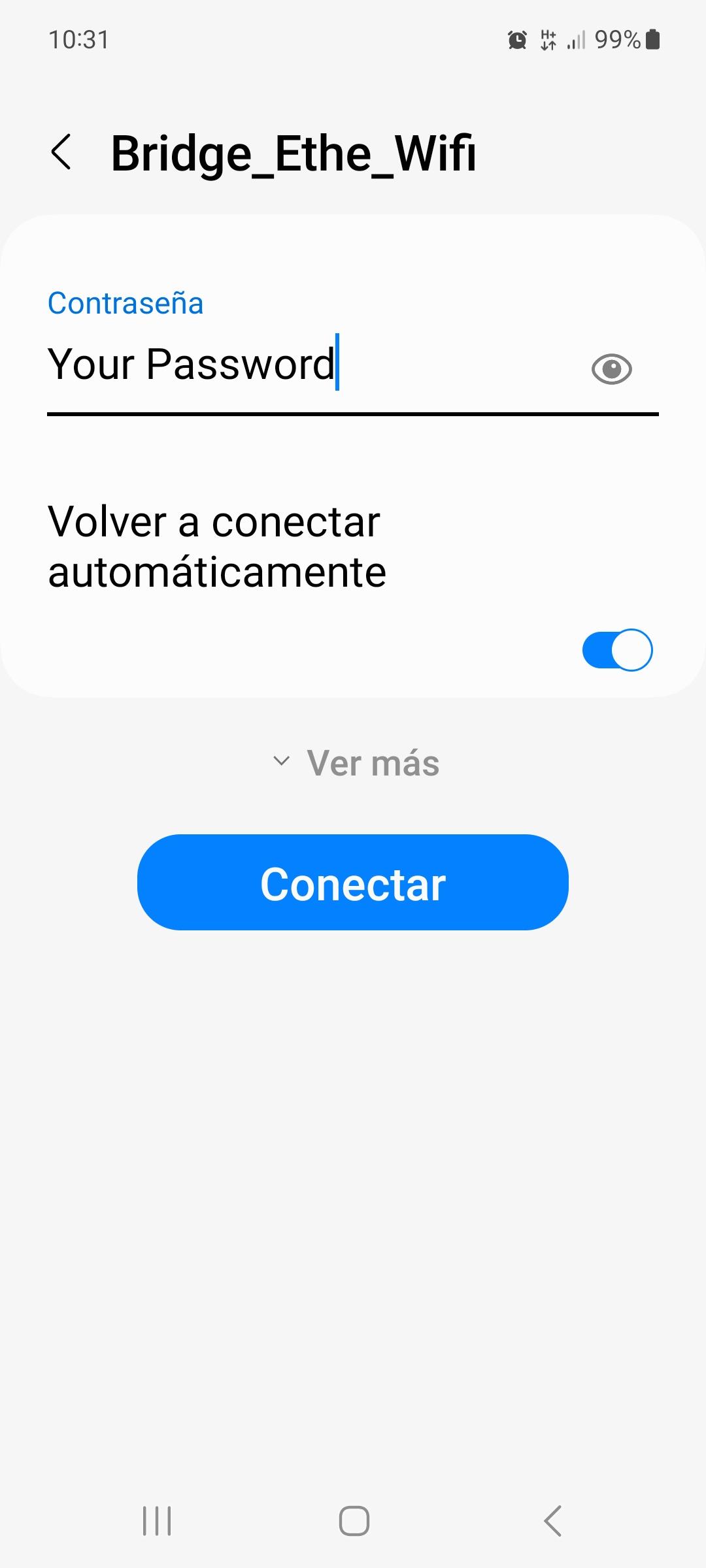Tap the navigation back arrow at bottom right
The width and height of the screenshot is (706, 1568).
(x=552, y=1519)
